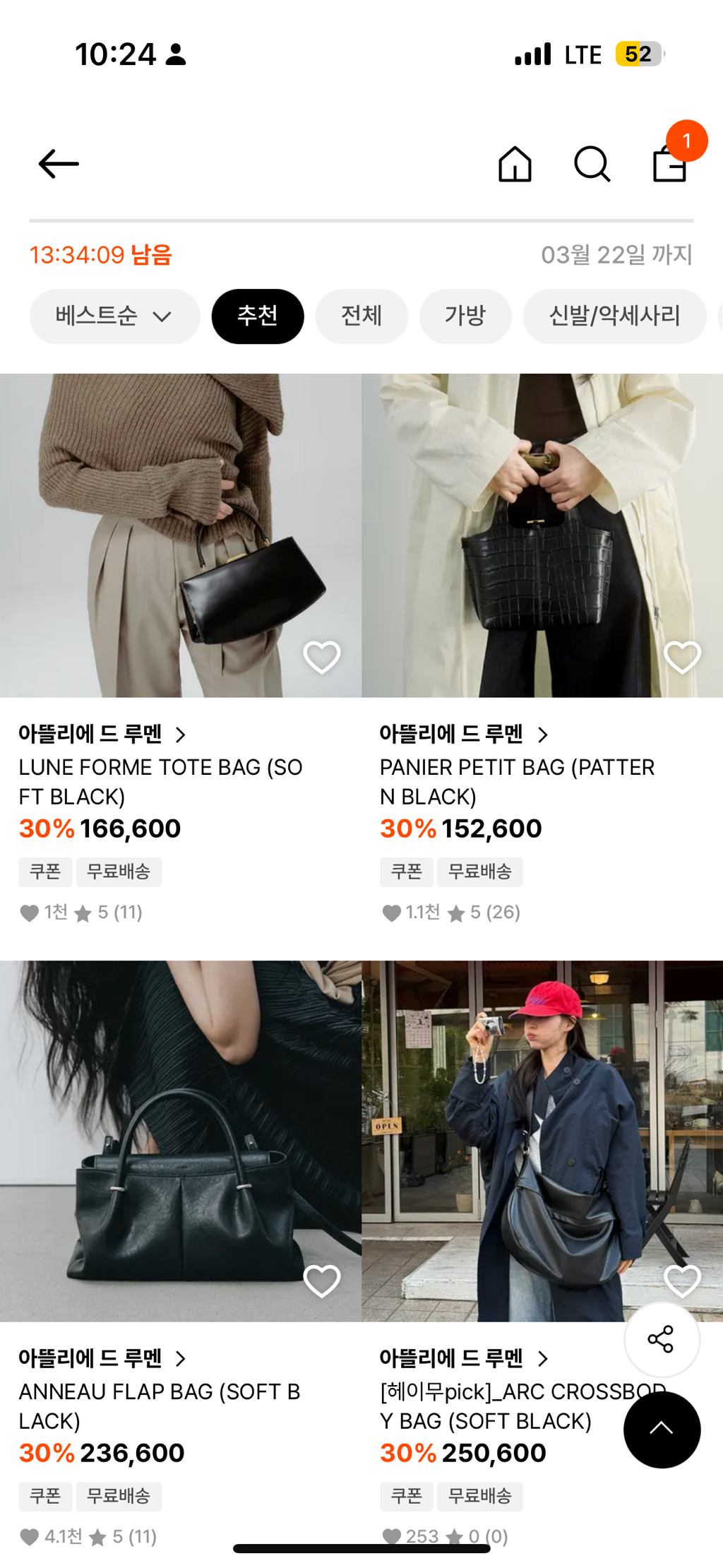Like the ARC CROSSBODY BAG heart
This screenshot has height=1568, width=723.
pos(683,1281)
